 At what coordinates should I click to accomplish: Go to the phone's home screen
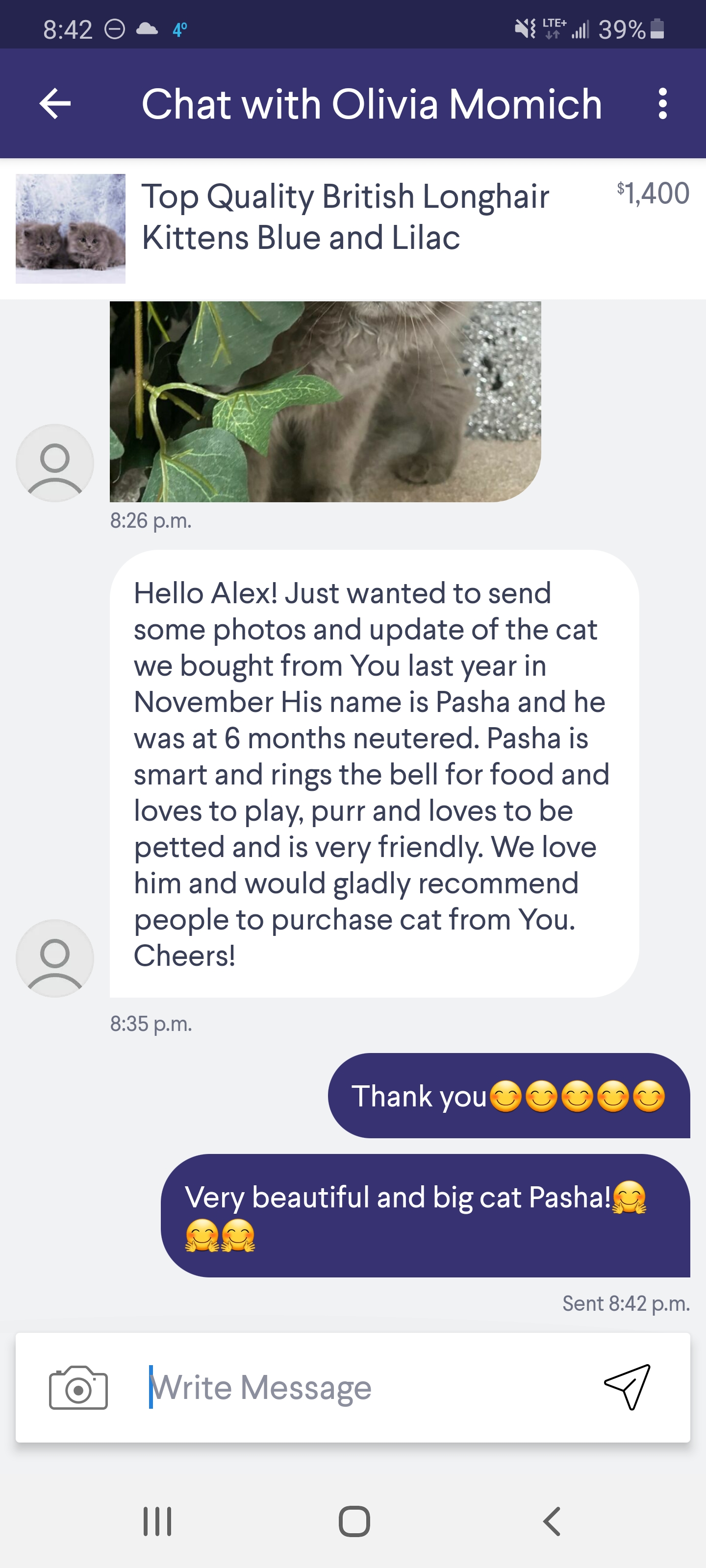pos(354,1522)
